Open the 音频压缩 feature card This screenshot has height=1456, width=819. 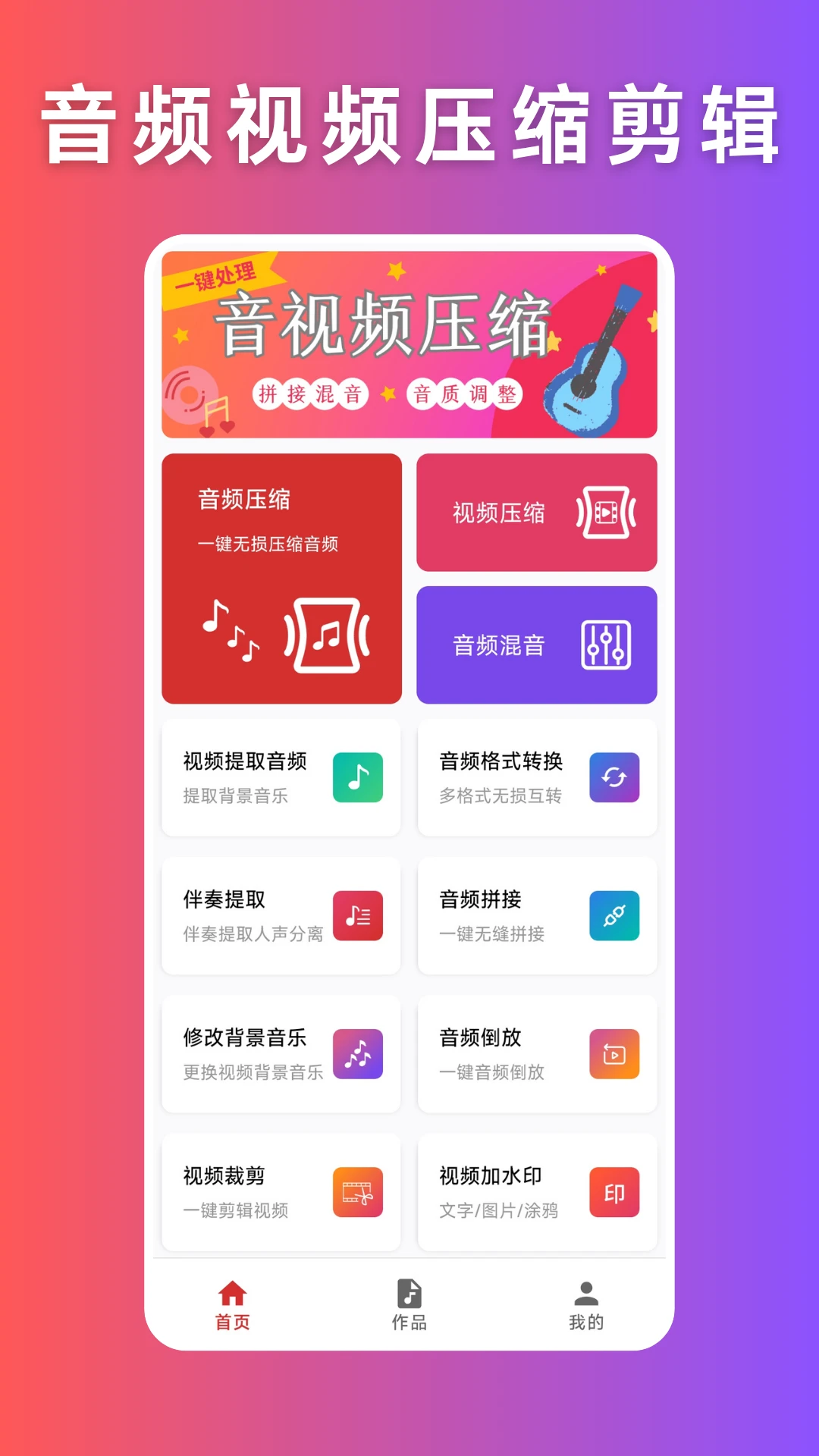[281, 576]
